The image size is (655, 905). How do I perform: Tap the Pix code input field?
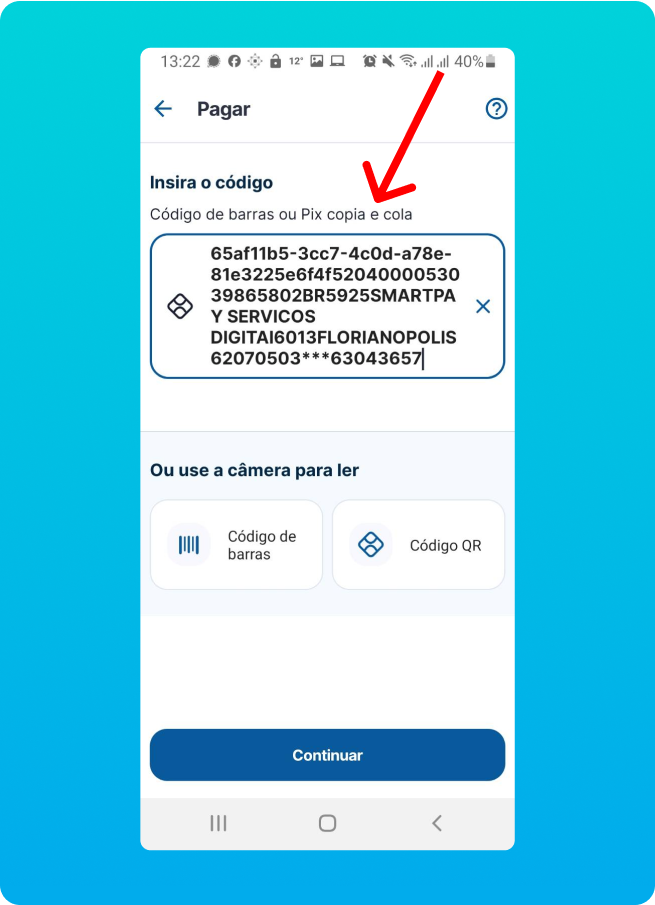[332, 306]
